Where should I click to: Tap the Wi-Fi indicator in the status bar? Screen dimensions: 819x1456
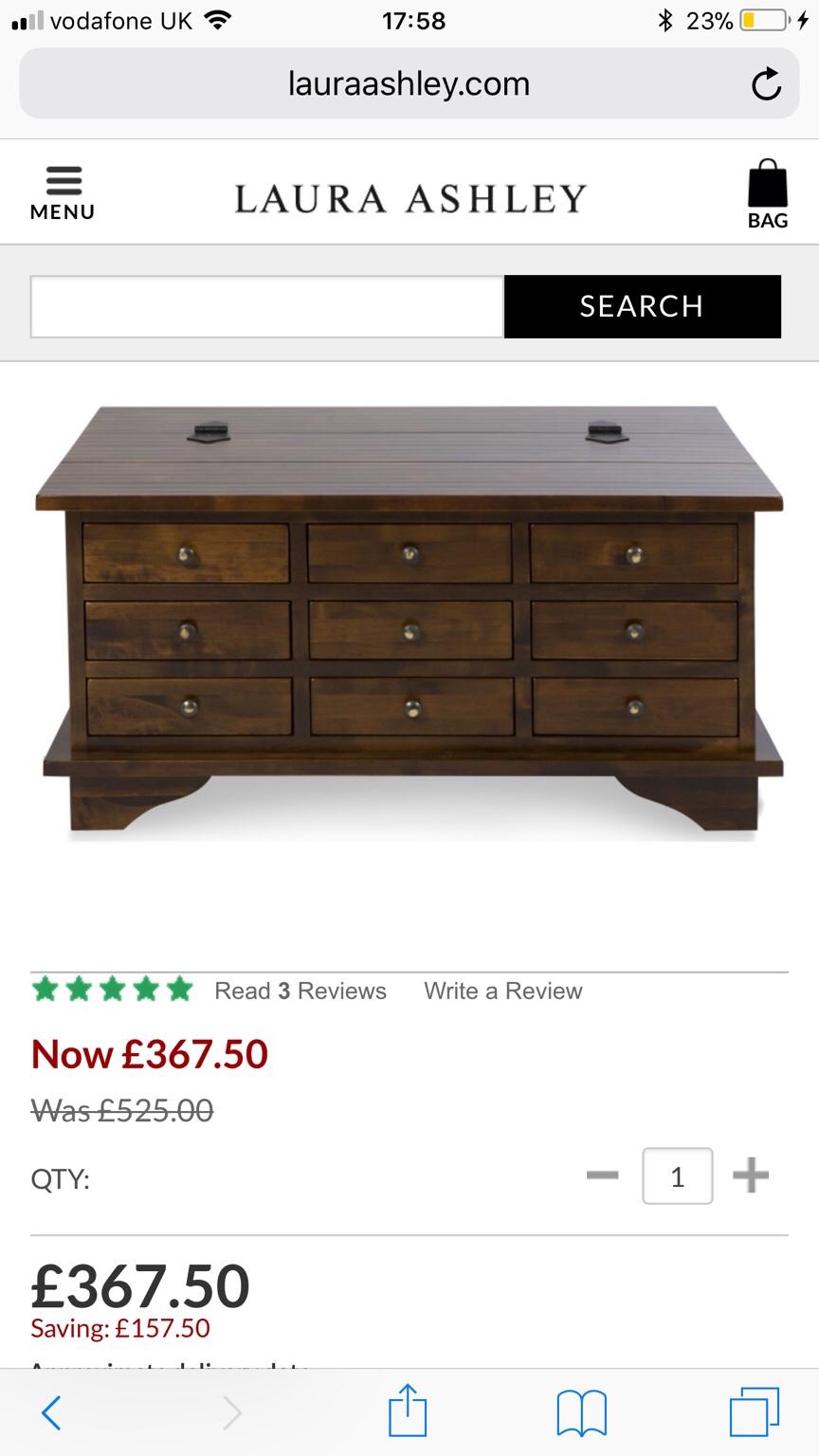click(x=217, y=19)
